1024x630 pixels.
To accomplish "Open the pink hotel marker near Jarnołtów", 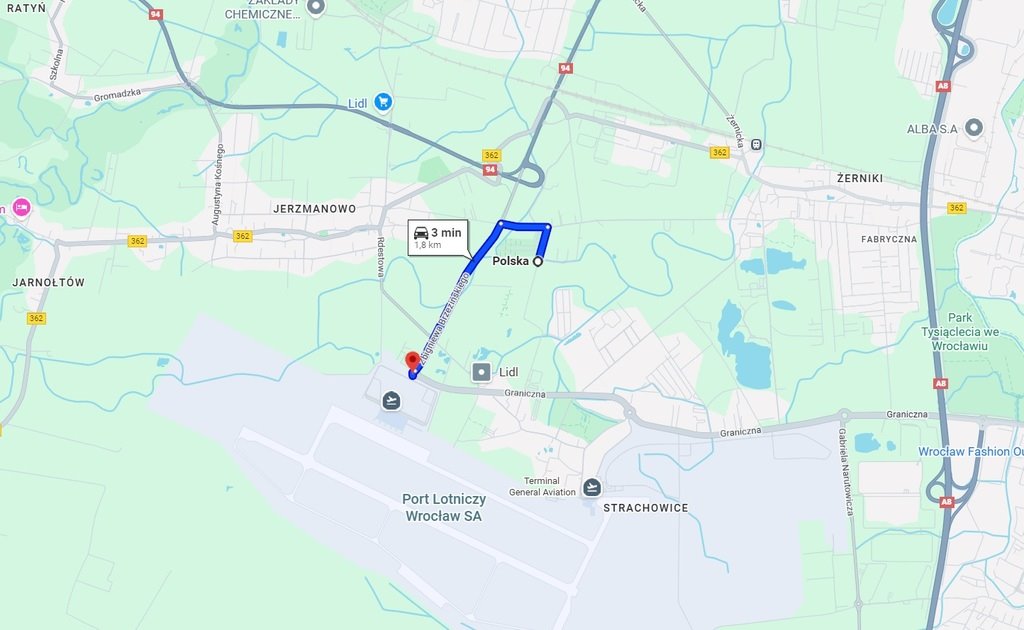I will (x=20, y=207).
